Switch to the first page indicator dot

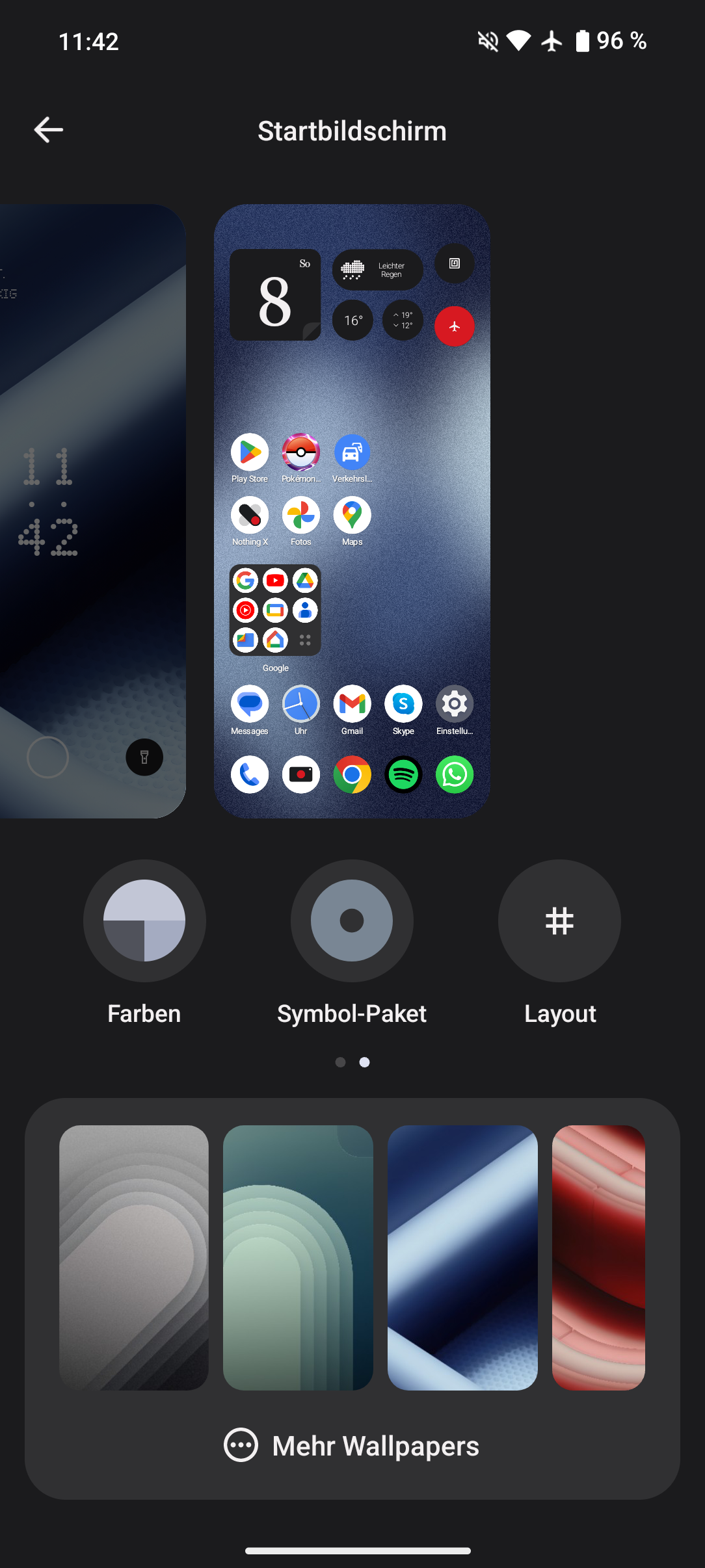[340, 1062]
